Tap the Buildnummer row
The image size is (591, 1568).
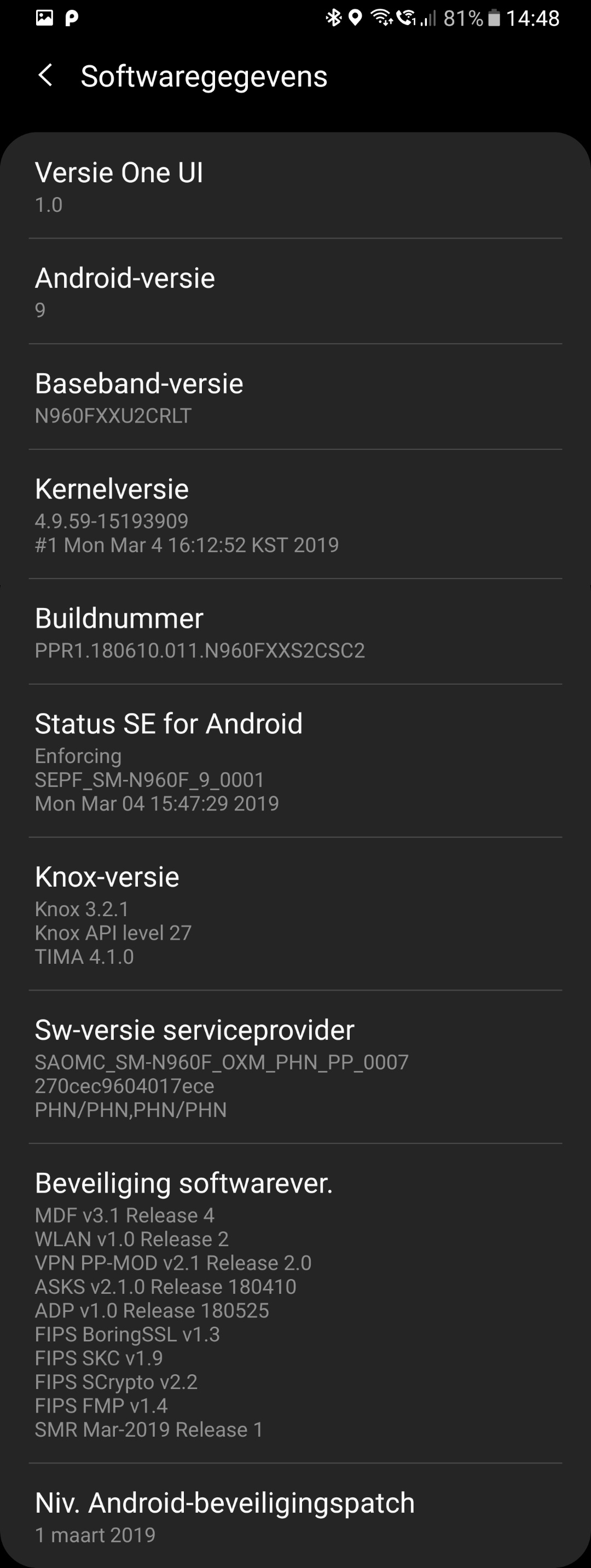pos(295,632)
